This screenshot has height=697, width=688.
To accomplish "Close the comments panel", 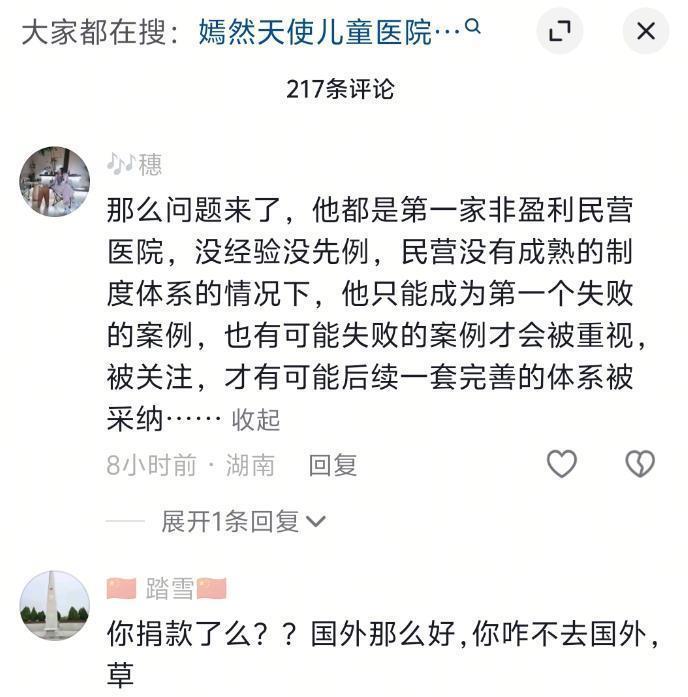I will pyautogui.click(x=645, y=31).
